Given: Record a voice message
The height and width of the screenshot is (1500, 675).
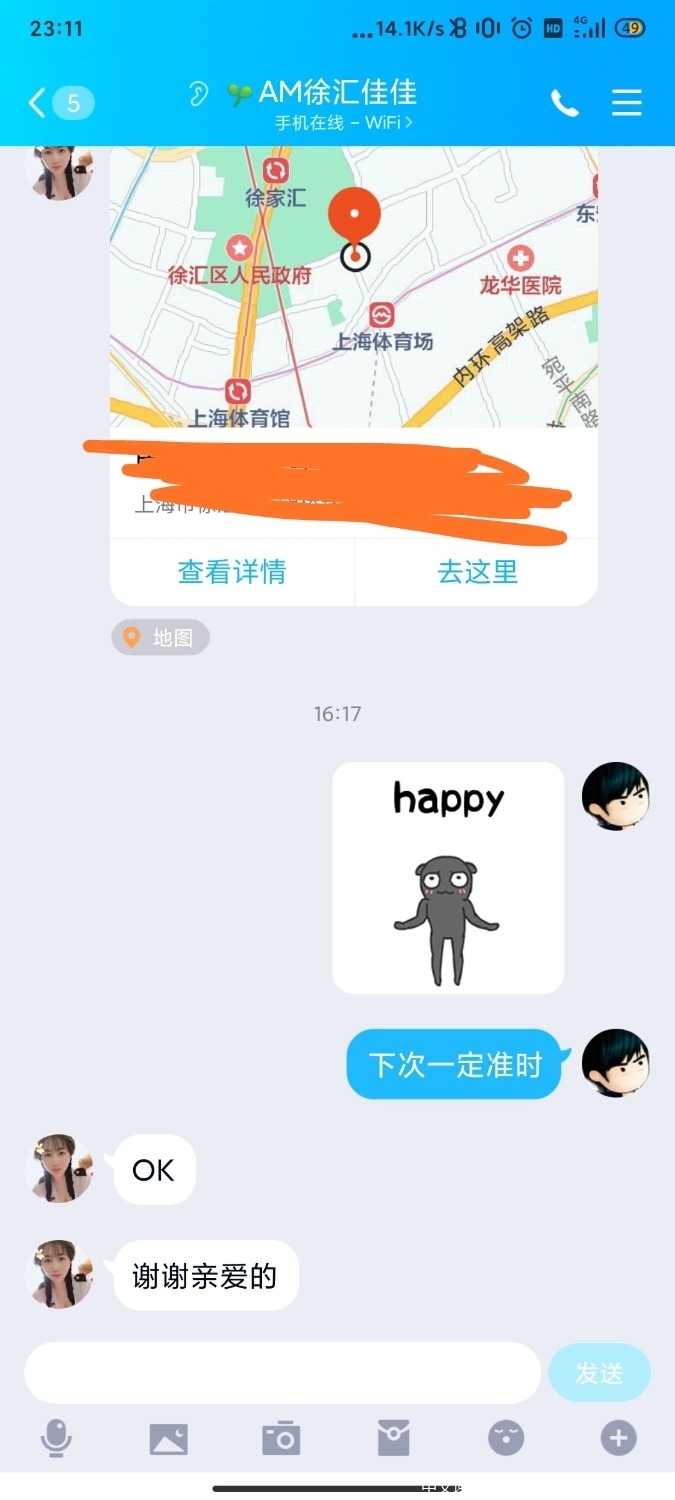Looking at the screenshot, I should click(x=56, y=1439).
